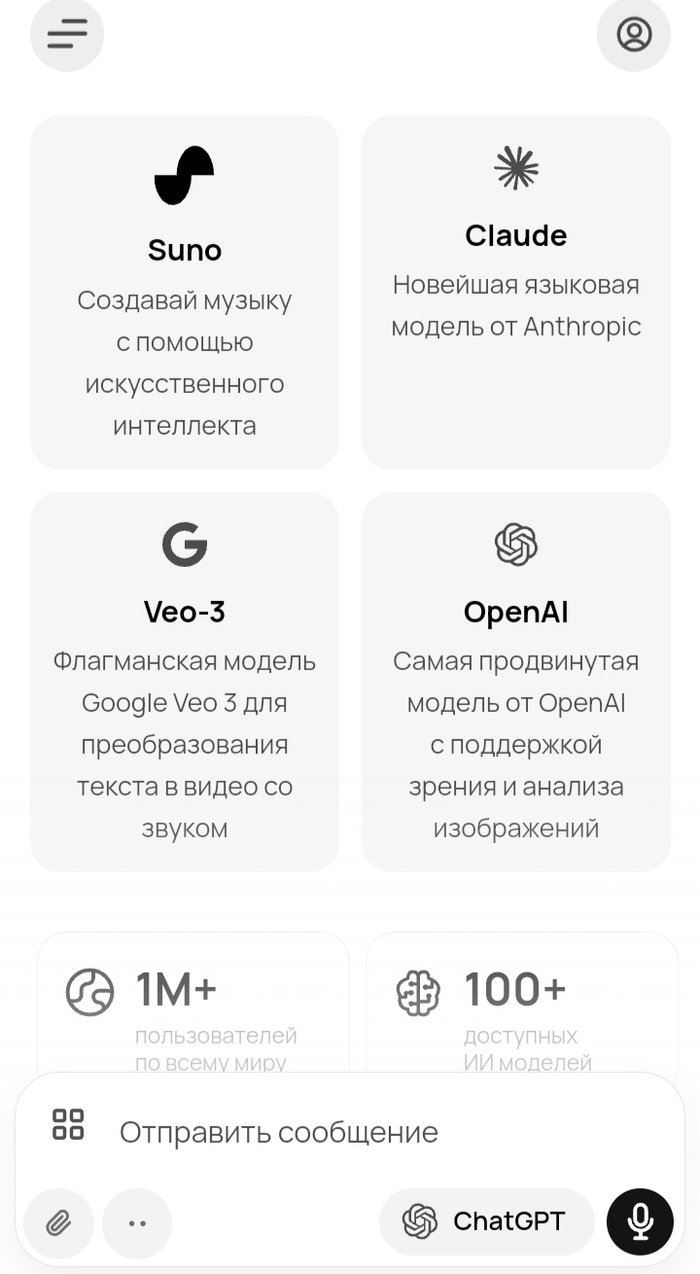
Task: Choose the Veo-3 video model card
Action: point(184,681)
